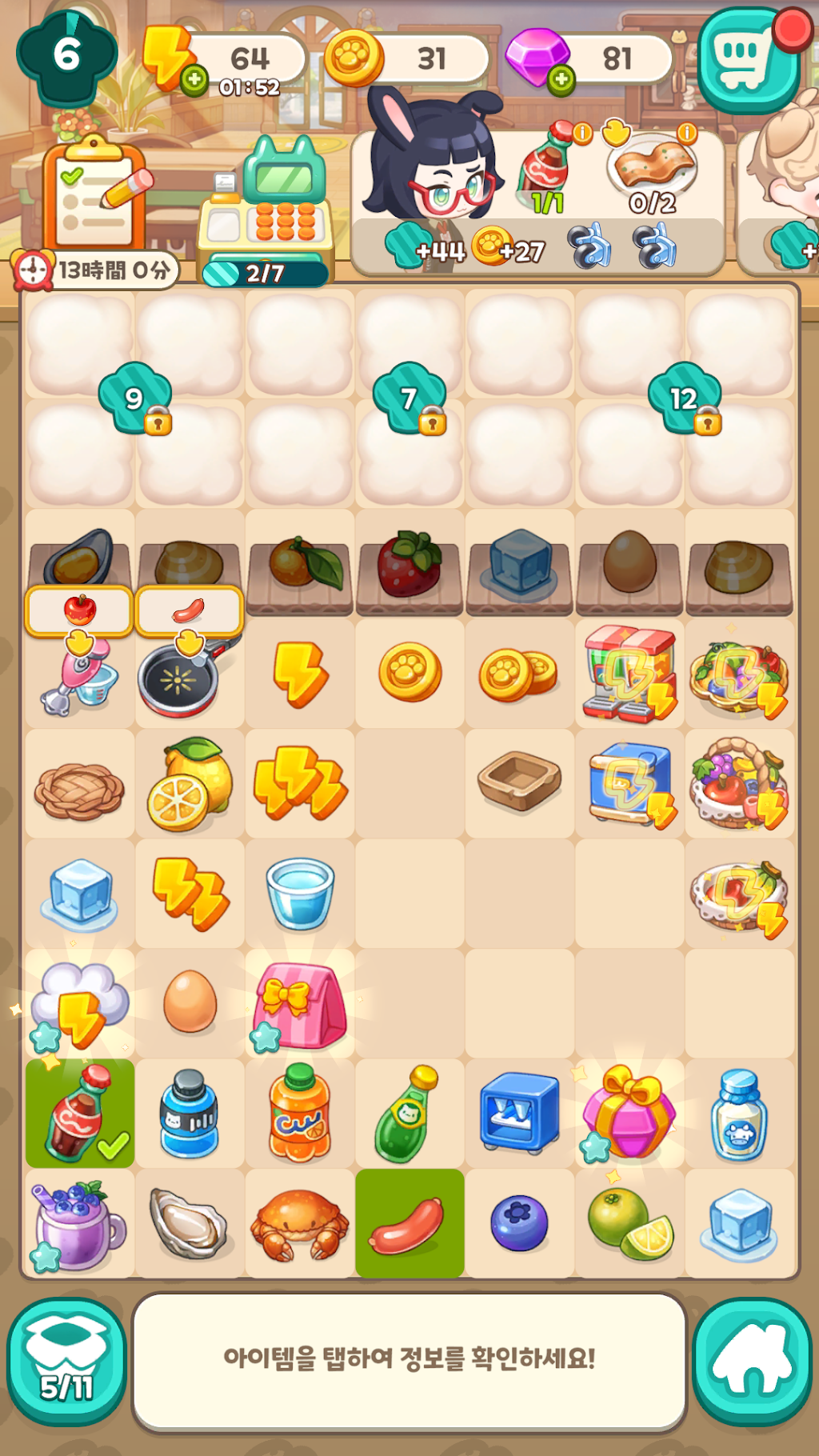Viewport: 819px width, 1456px height.
Task: Select the orange juice bottle
Action: [300, 1114]
